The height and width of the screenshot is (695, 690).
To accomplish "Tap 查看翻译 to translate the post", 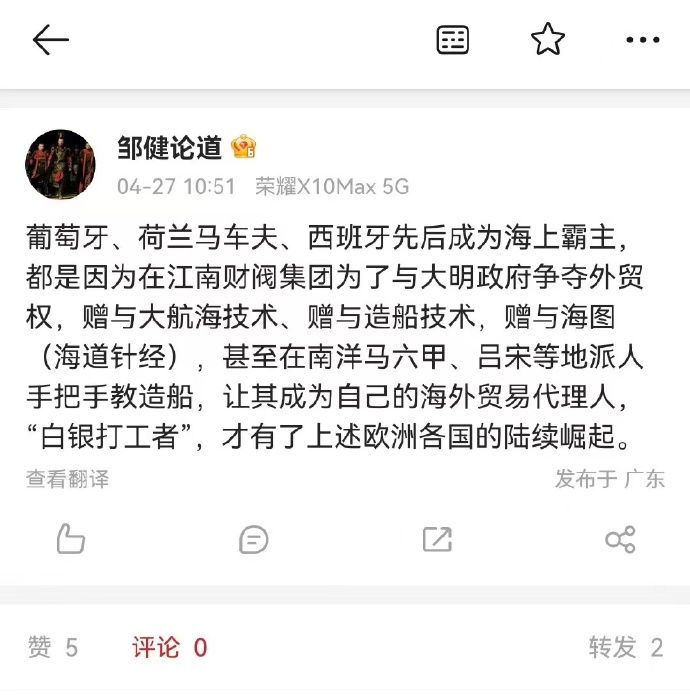I will (67, 479).
